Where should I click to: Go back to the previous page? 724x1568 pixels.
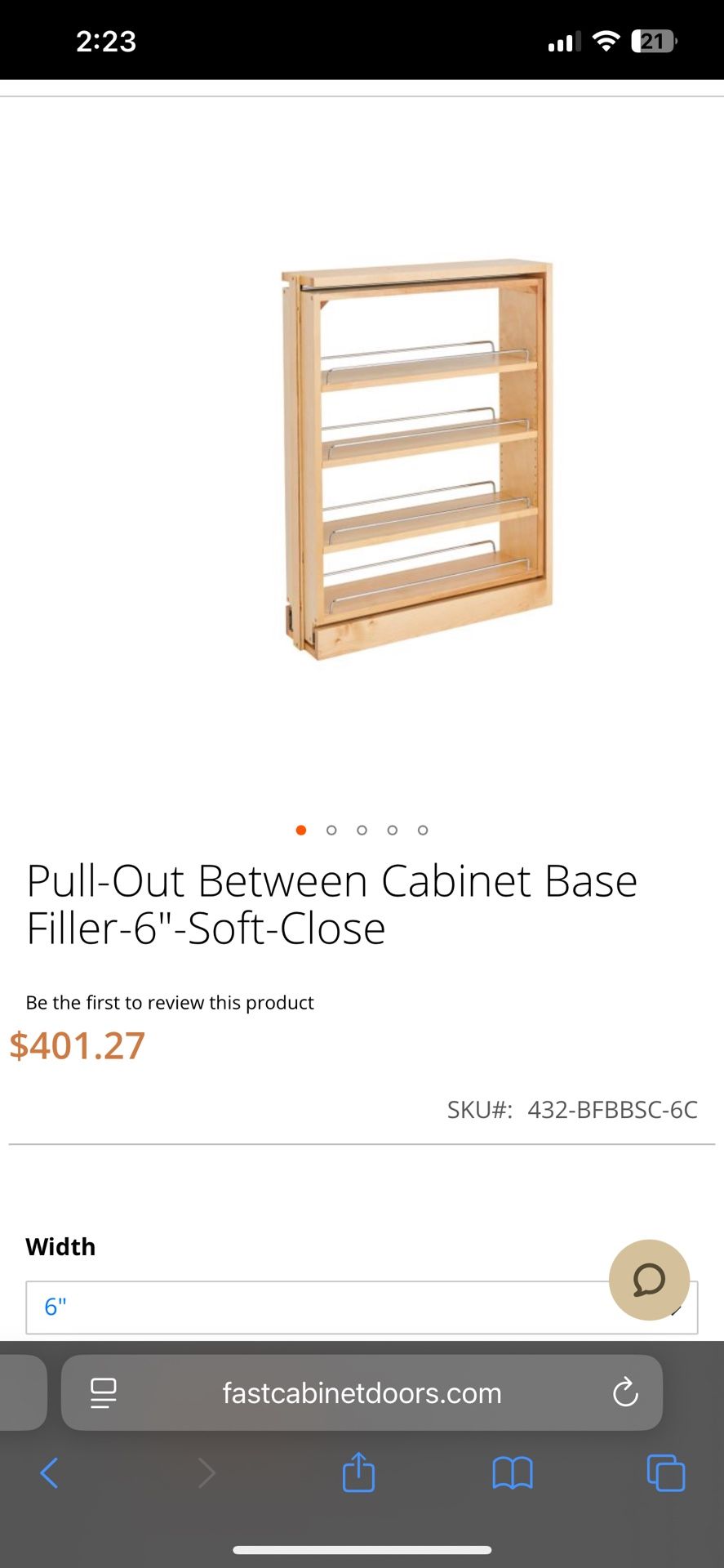point(49,1473)
